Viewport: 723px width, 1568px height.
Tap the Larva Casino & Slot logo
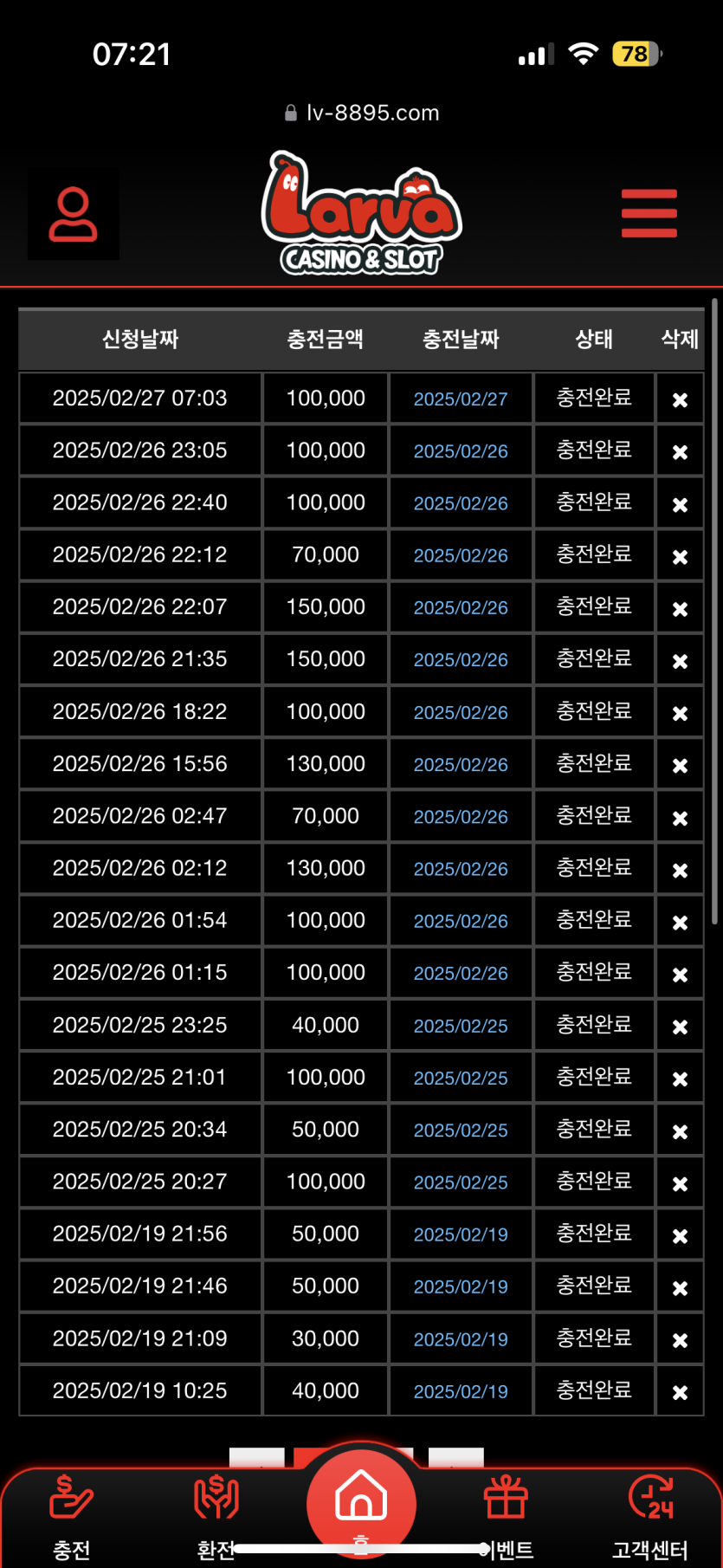pyautogui.click(x=362, y=213)
